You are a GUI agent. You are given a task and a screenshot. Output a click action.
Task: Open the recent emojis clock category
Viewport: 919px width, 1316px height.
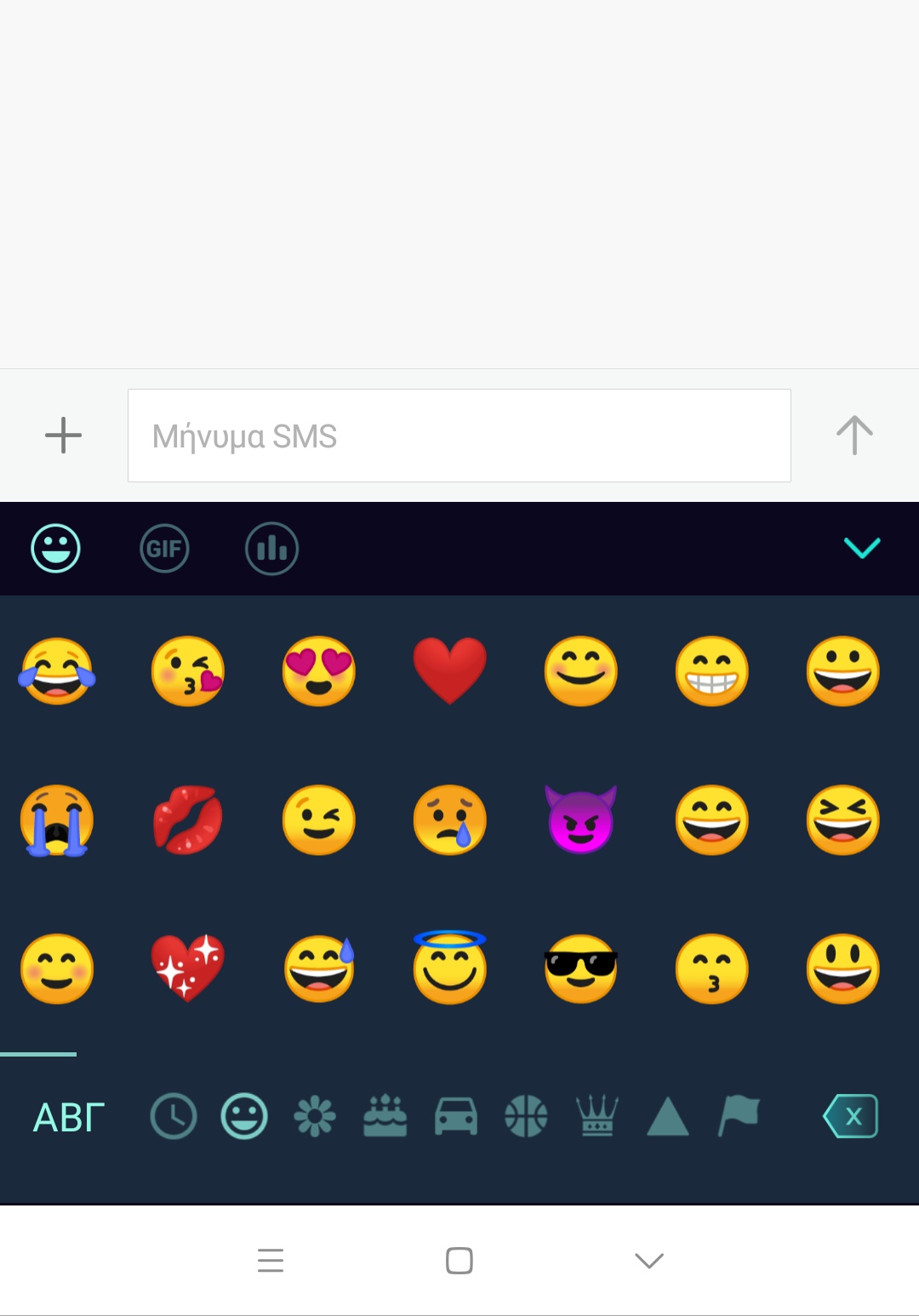point(174,1116)
